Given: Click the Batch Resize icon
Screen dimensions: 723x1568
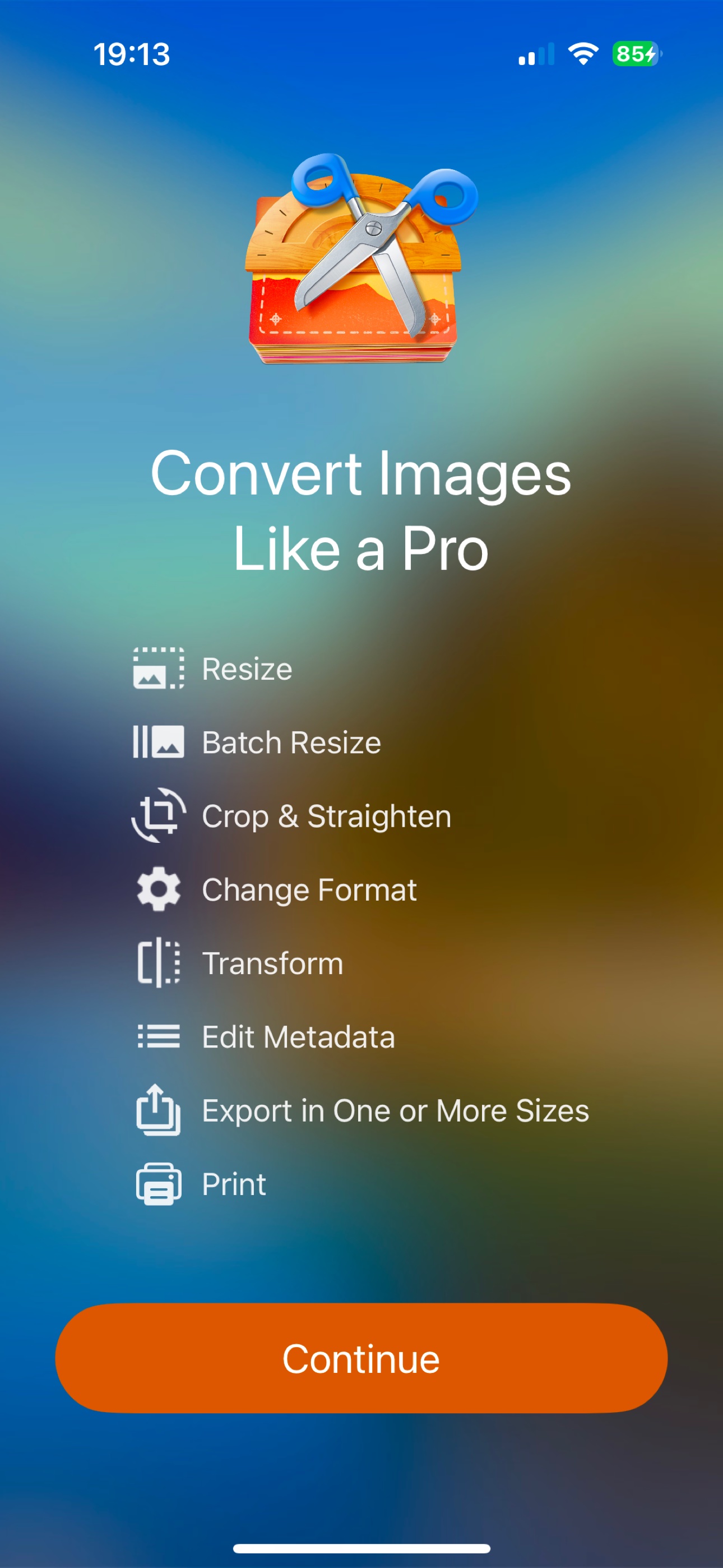Looking at the screenshot, I should click(157, 742).
